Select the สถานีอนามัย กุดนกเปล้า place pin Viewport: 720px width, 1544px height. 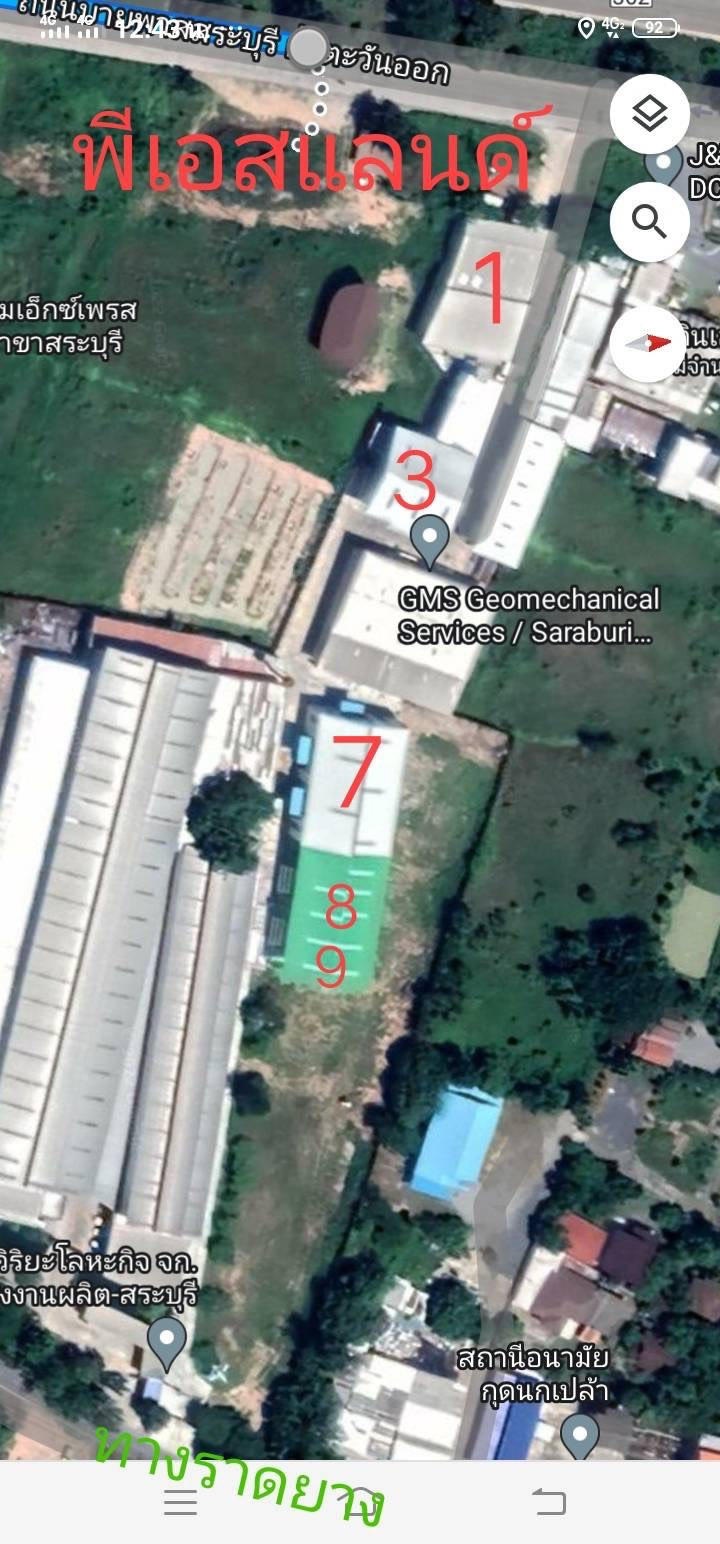pos(579,1437)
